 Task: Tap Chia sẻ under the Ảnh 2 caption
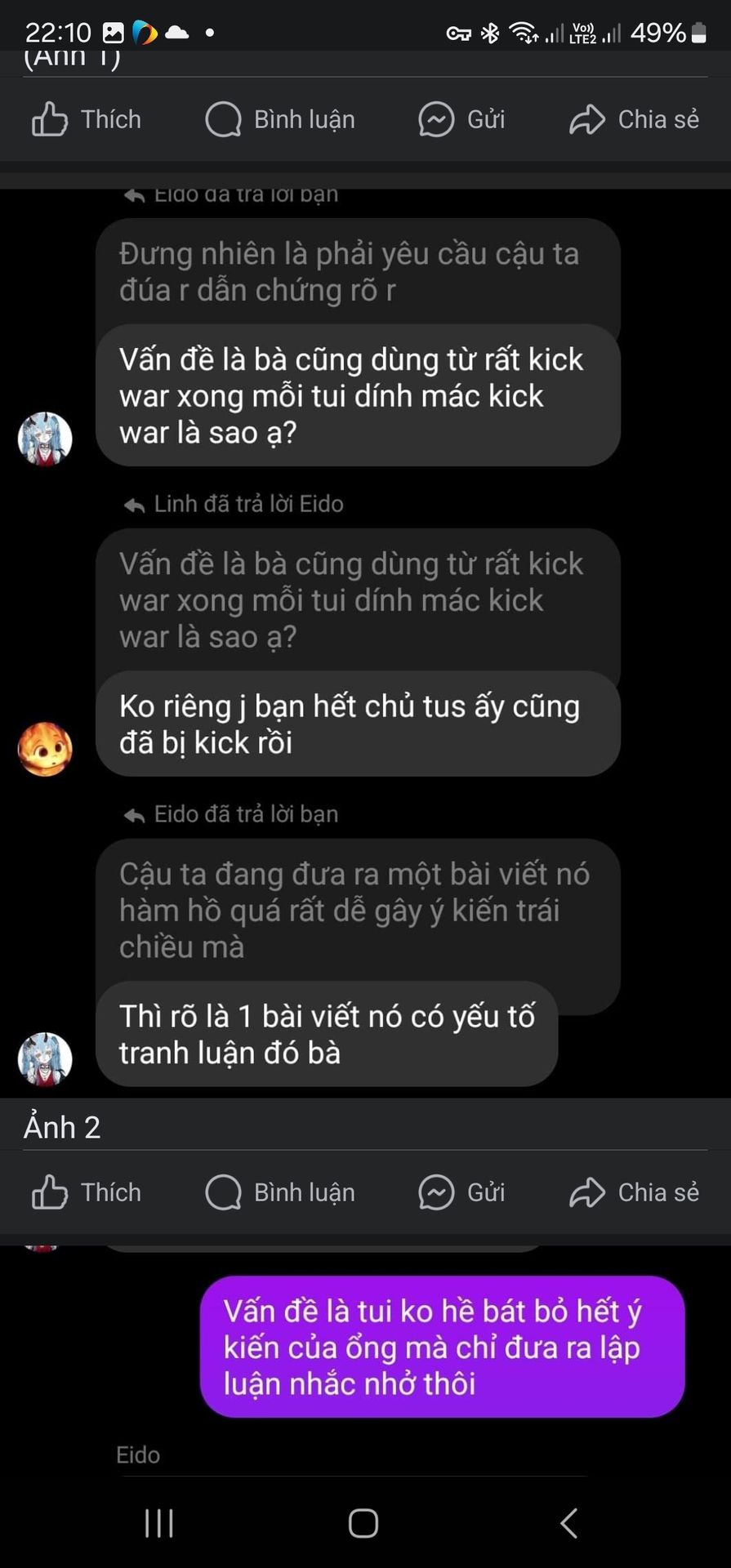(635, 1192)
